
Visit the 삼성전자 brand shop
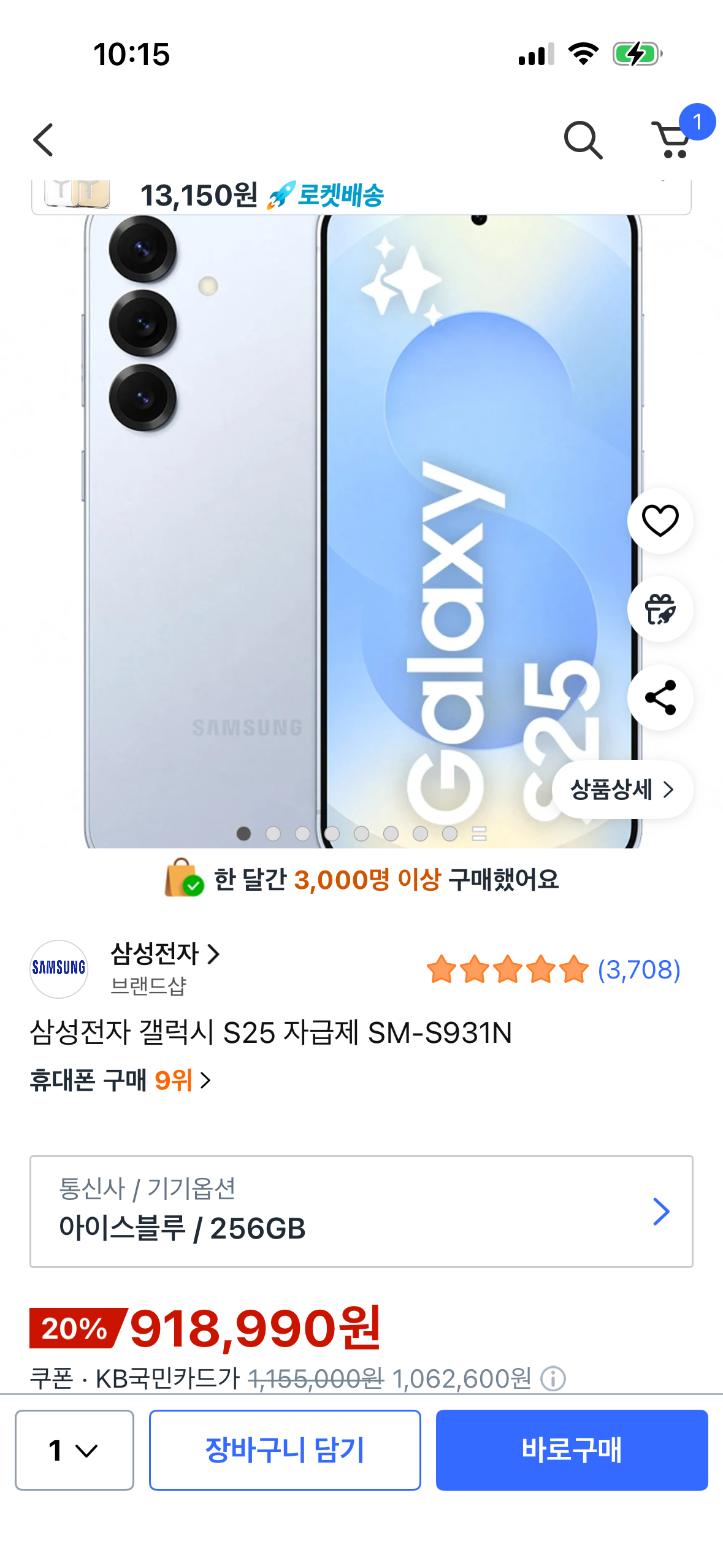pyautogui.click(x=164, y=954)
